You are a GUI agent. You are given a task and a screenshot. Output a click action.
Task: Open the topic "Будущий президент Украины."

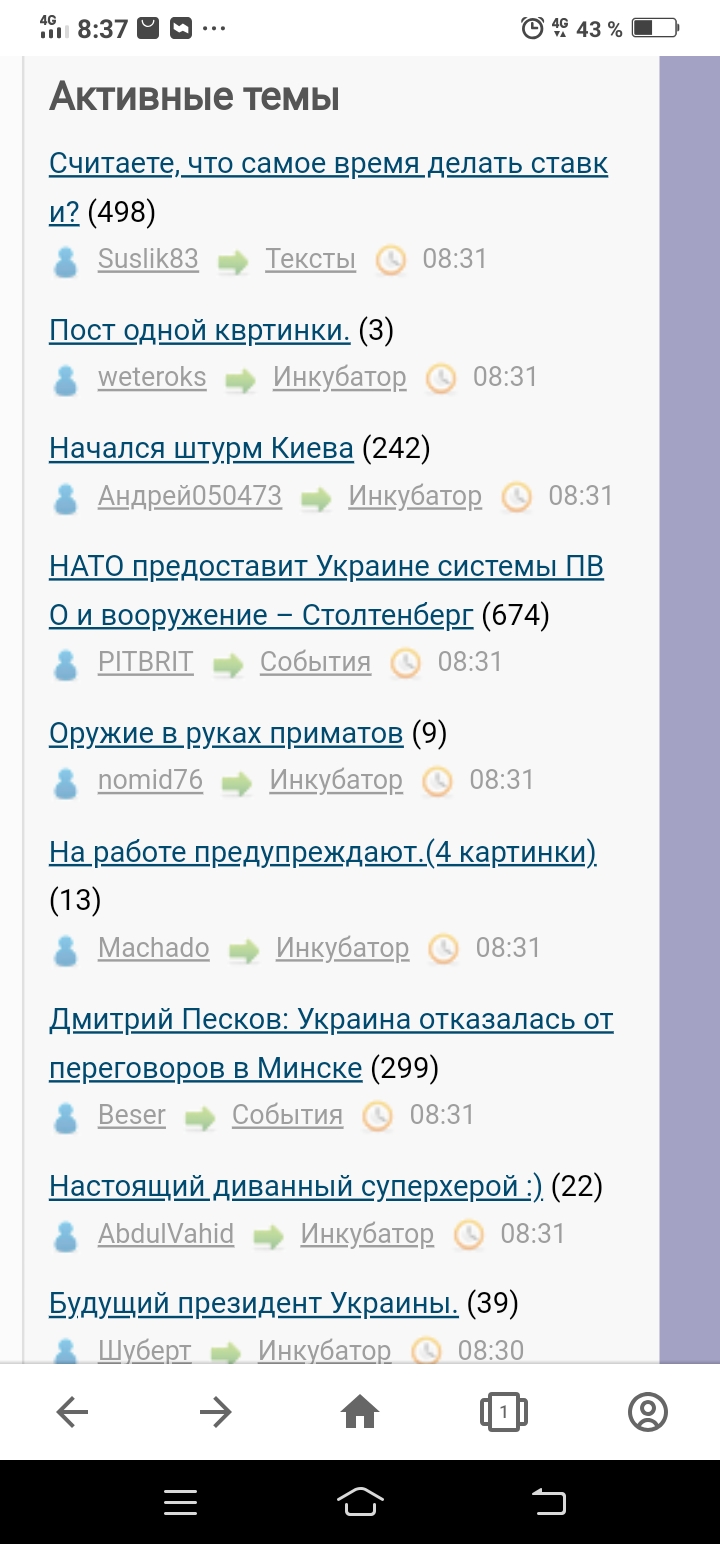(x=254, y=1304)
